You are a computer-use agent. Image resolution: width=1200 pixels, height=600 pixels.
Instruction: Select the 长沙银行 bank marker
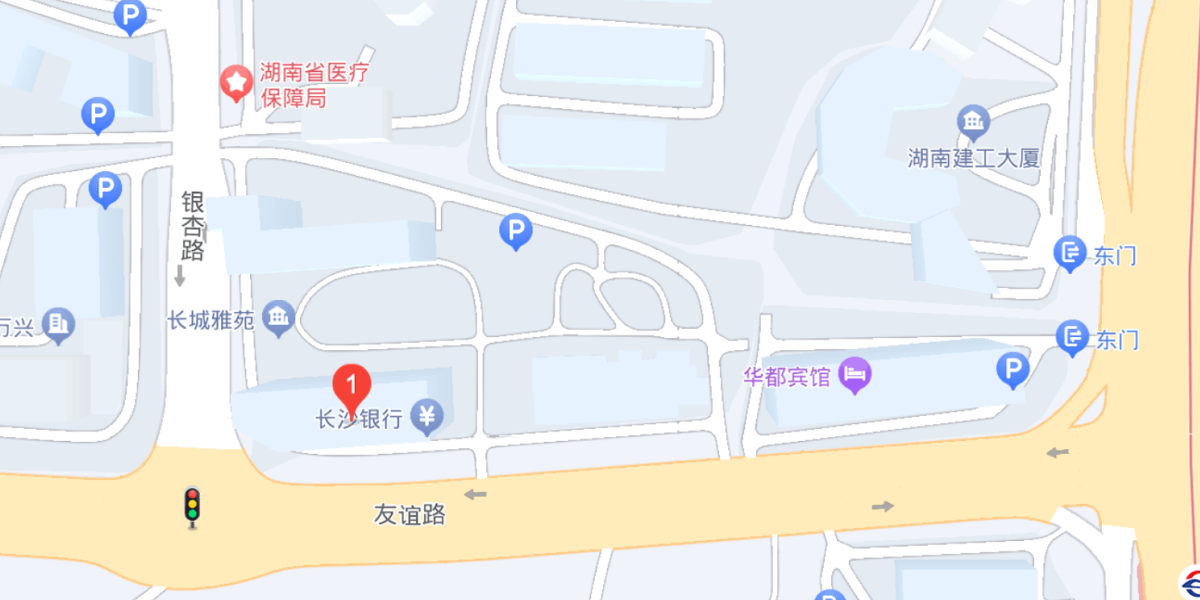428,417
